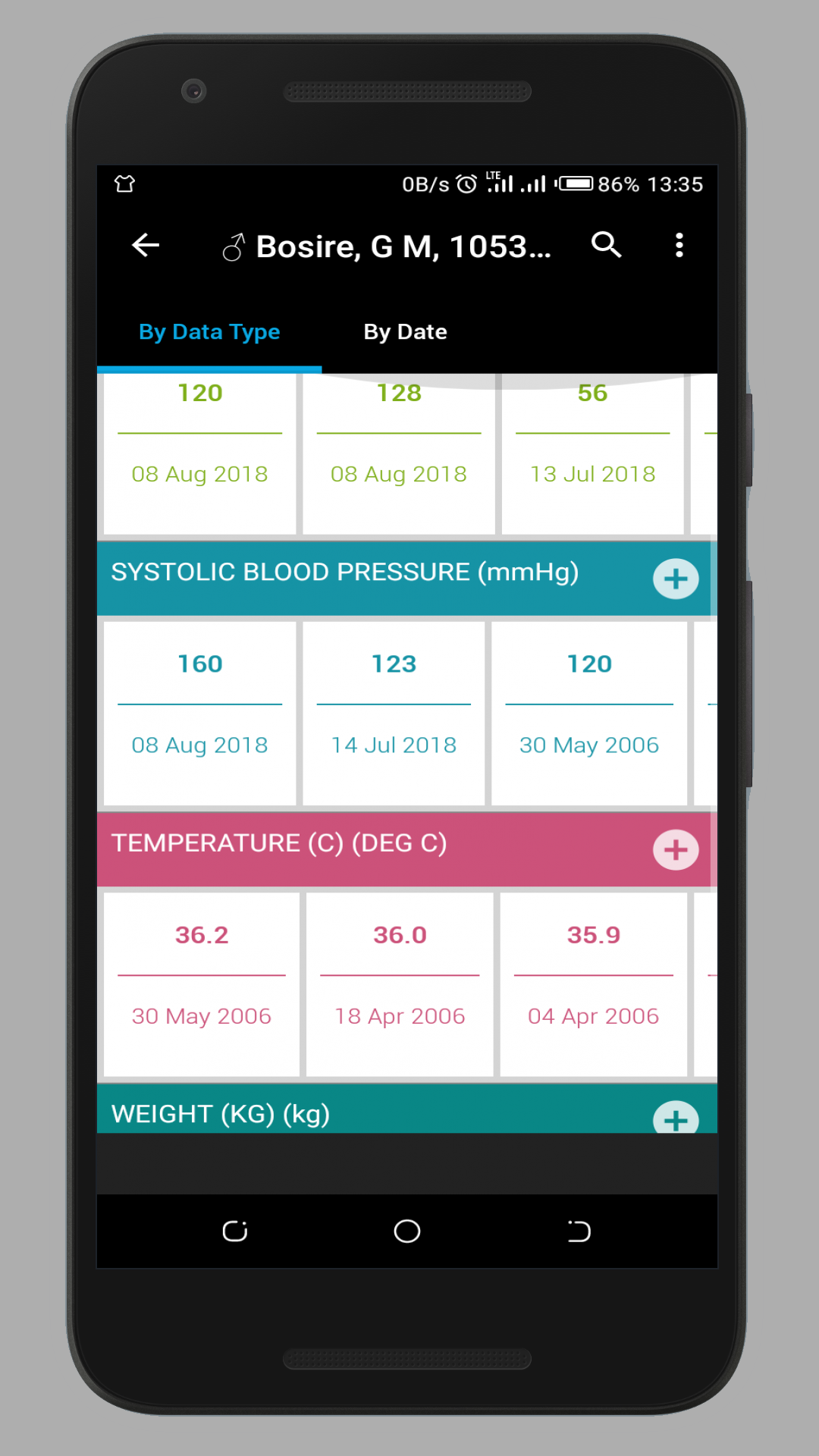
Task: Open the 36.0 reading from 18 Apr 2006
Action: point(400,984)
